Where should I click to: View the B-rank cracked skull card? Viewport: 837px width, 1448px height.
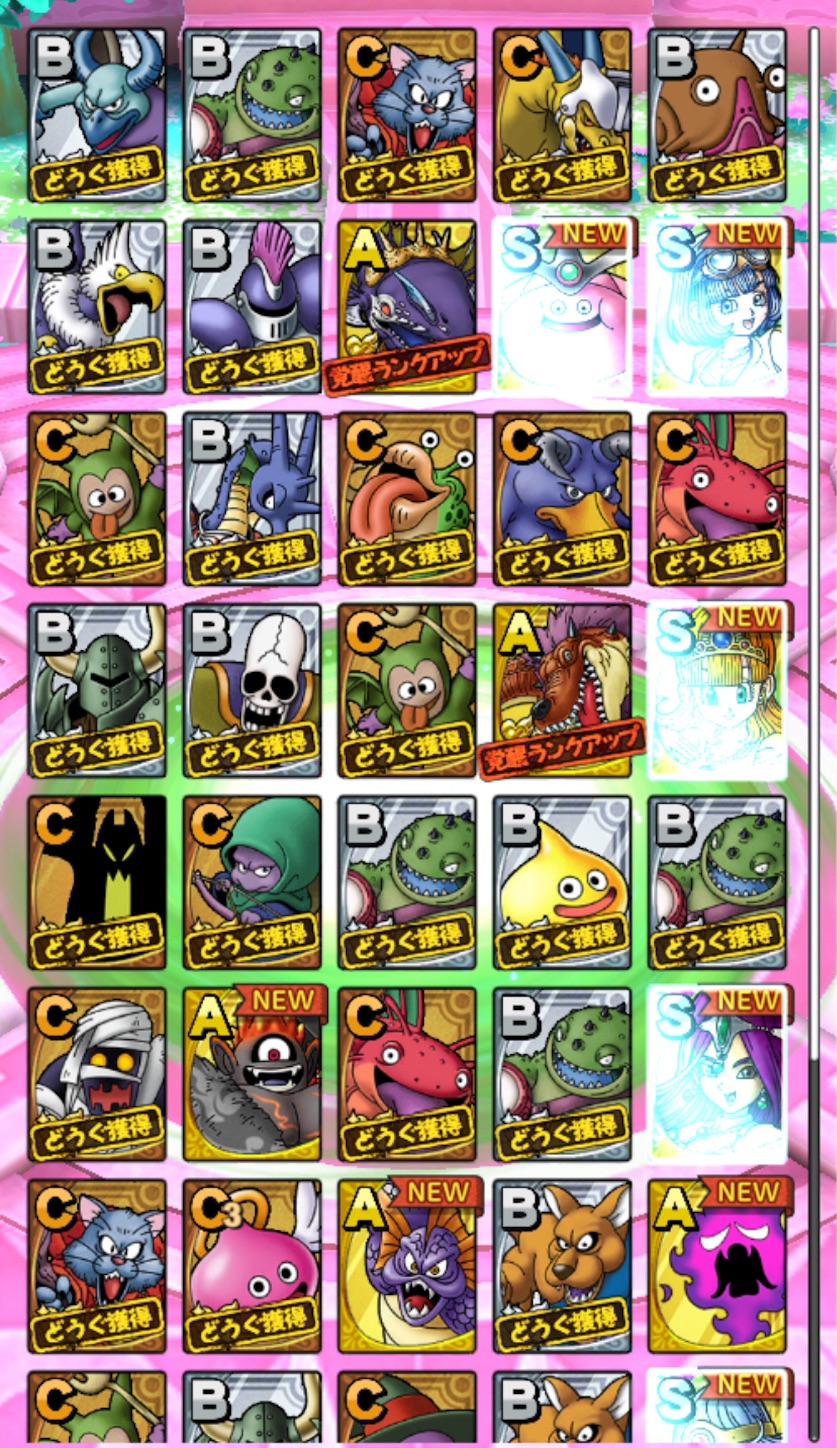click(x=252, y=690)
